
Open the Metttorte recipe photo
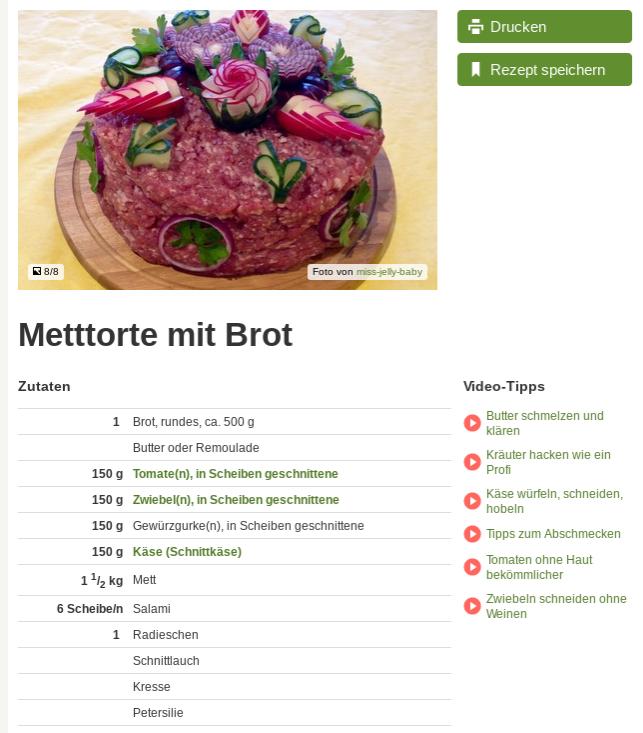pos(227,150)
